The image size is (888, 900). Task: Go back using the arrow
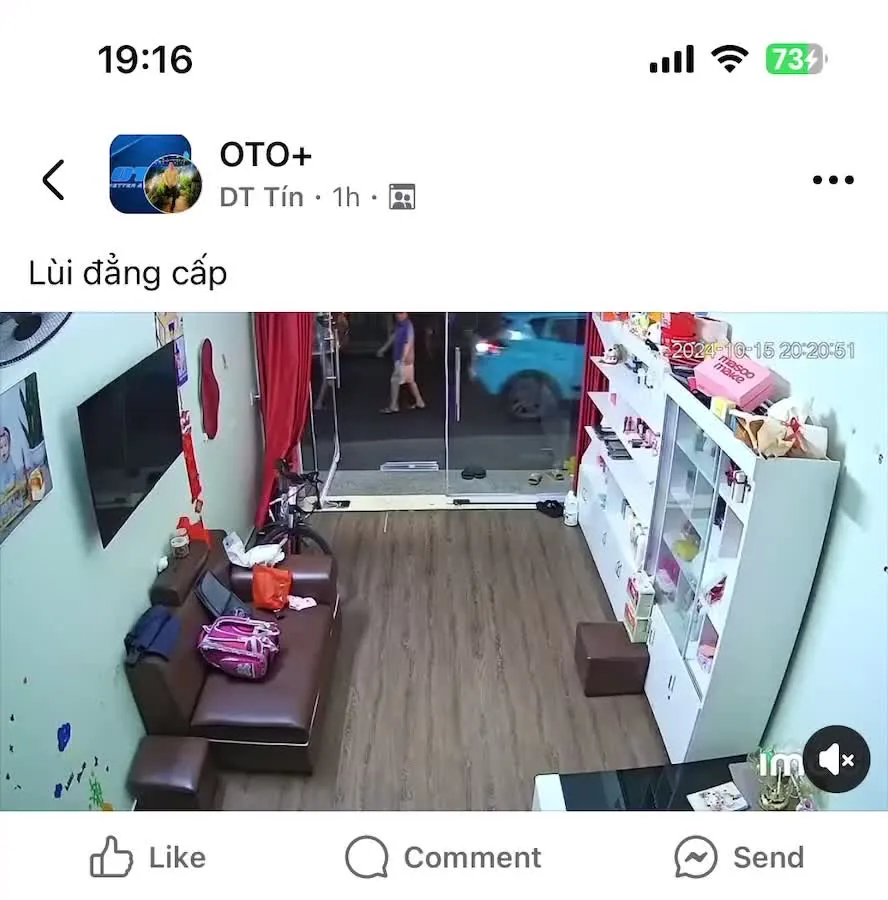point(54,180)
